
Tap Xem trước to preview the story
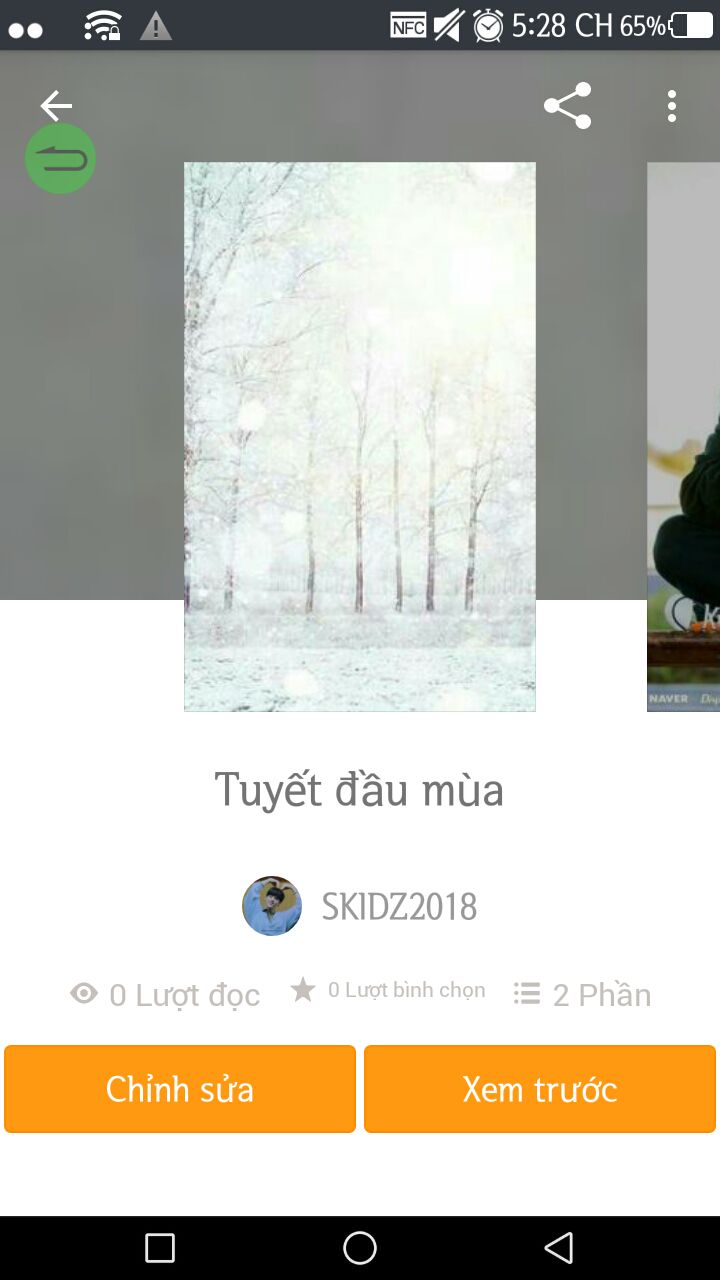tap(540, 1089)
